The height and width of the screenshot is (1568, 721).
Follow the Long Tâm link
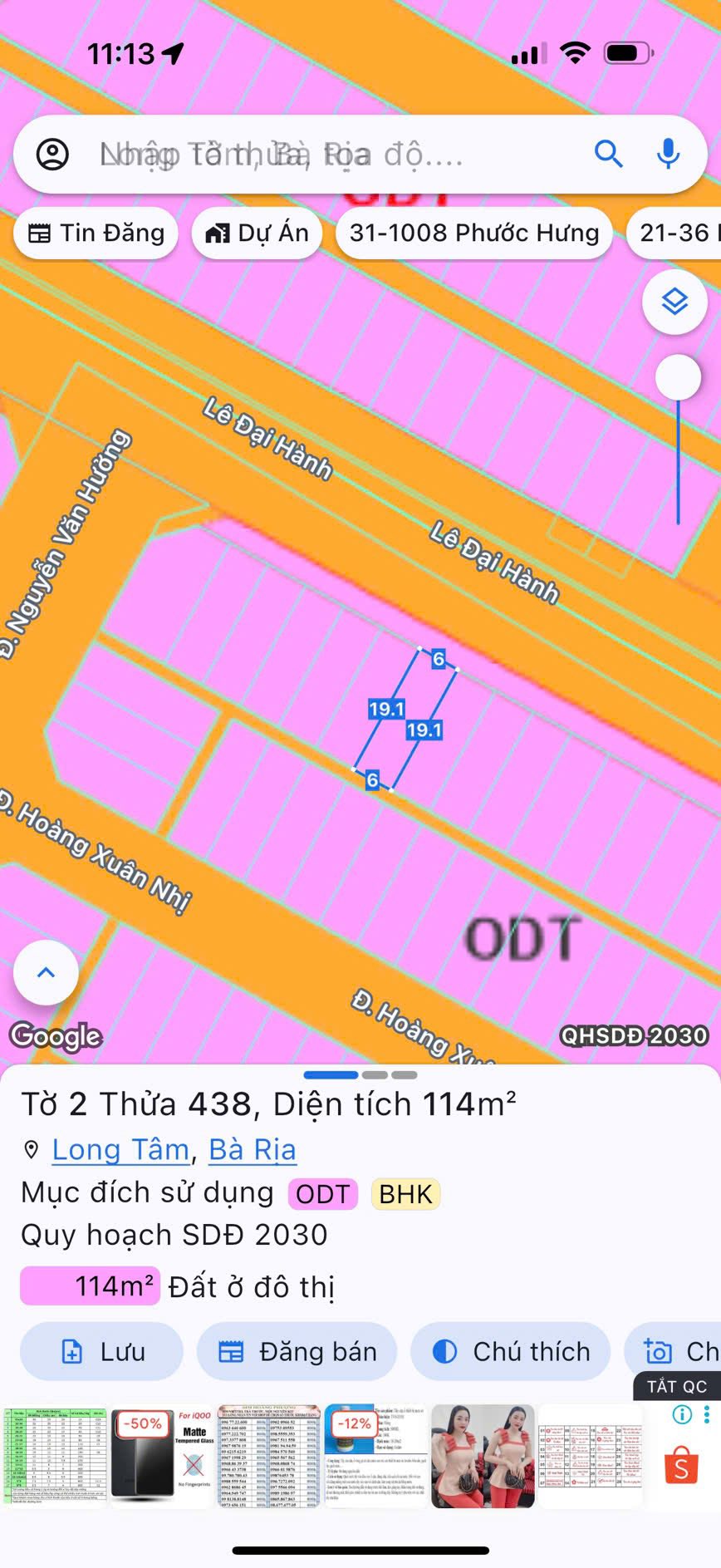click(x=119, y=1151)
